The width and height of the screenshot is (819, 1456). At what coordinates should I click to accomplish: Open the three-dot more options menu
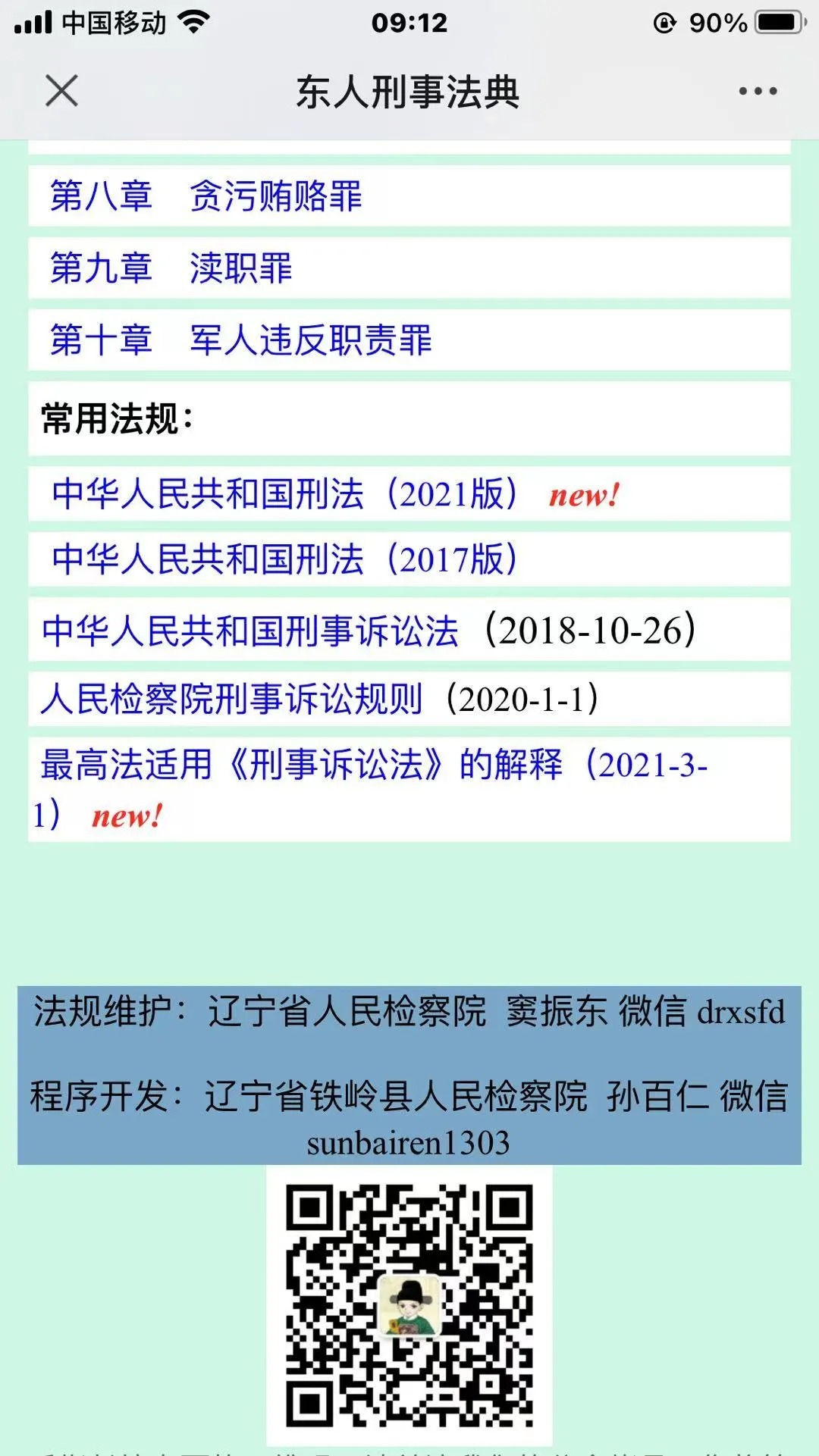758,91
